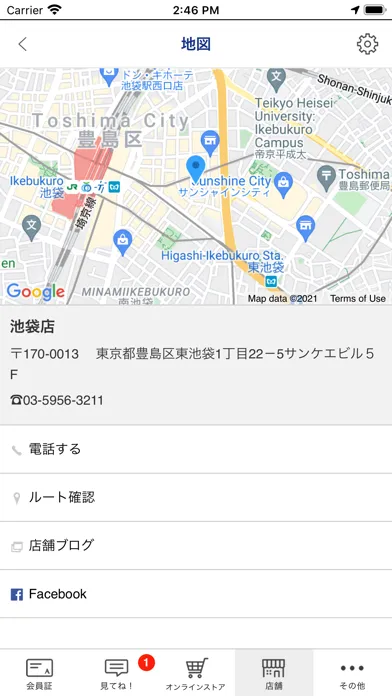This screenshot has height=696, width=392.
Task: Open the オンラインストア tab
Action: [x=196, y=673]
